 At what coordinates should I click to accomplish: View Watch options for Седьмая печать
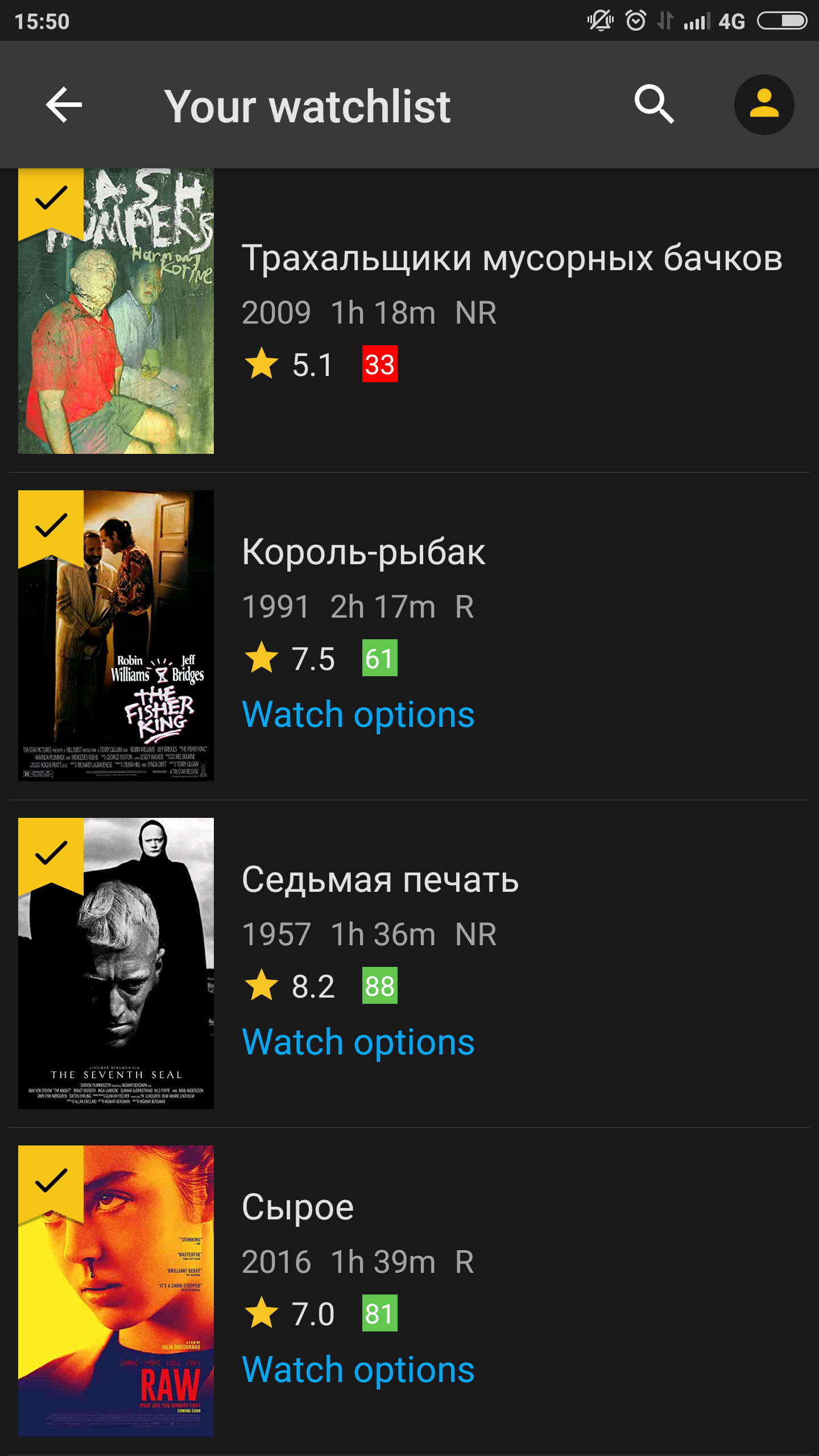tap(358, 1043)
